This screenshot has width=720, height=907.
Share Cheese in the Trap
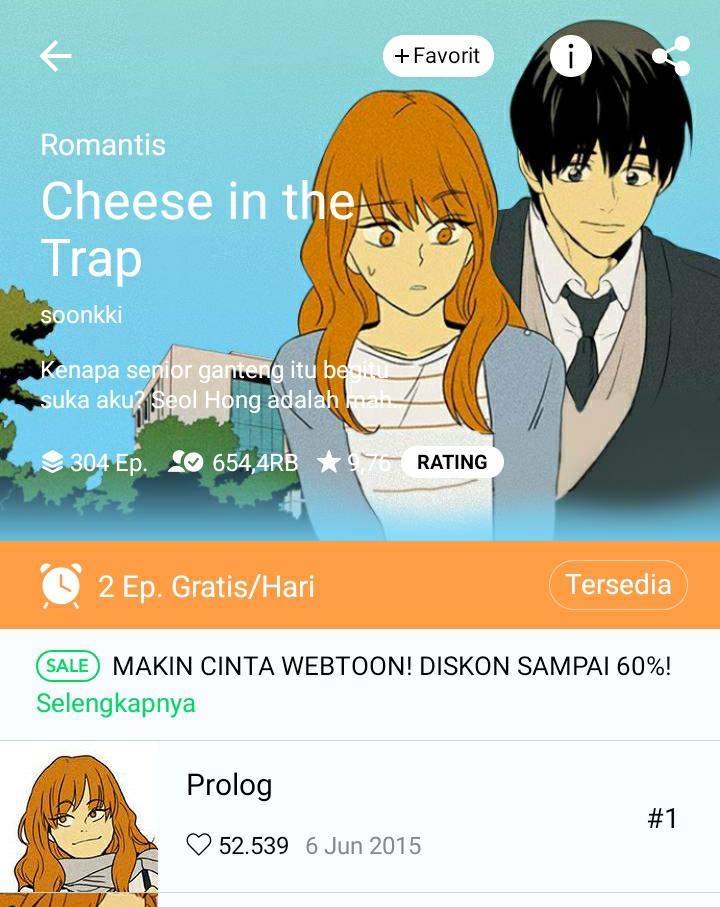(x=671, y=56)
